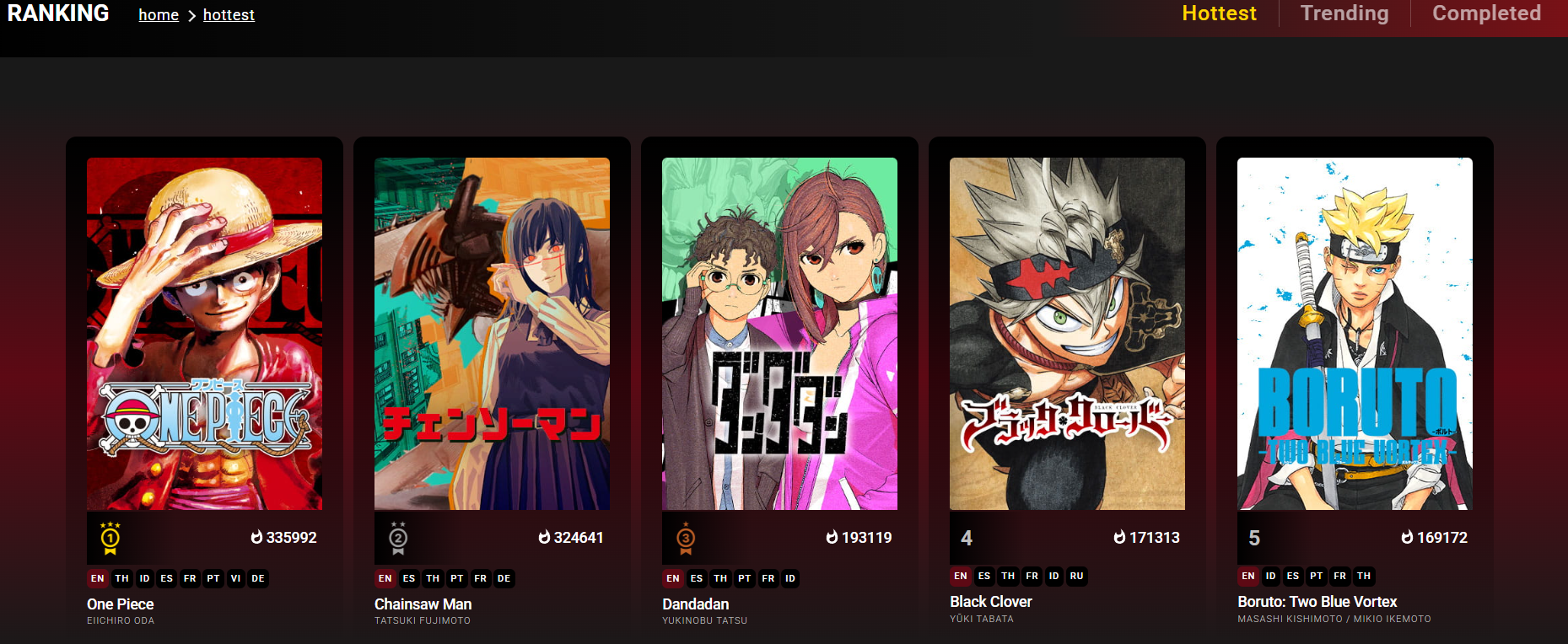Tap the RU language under Black Clover
Screen dimensions: 1568x644
click(1076, 577)
